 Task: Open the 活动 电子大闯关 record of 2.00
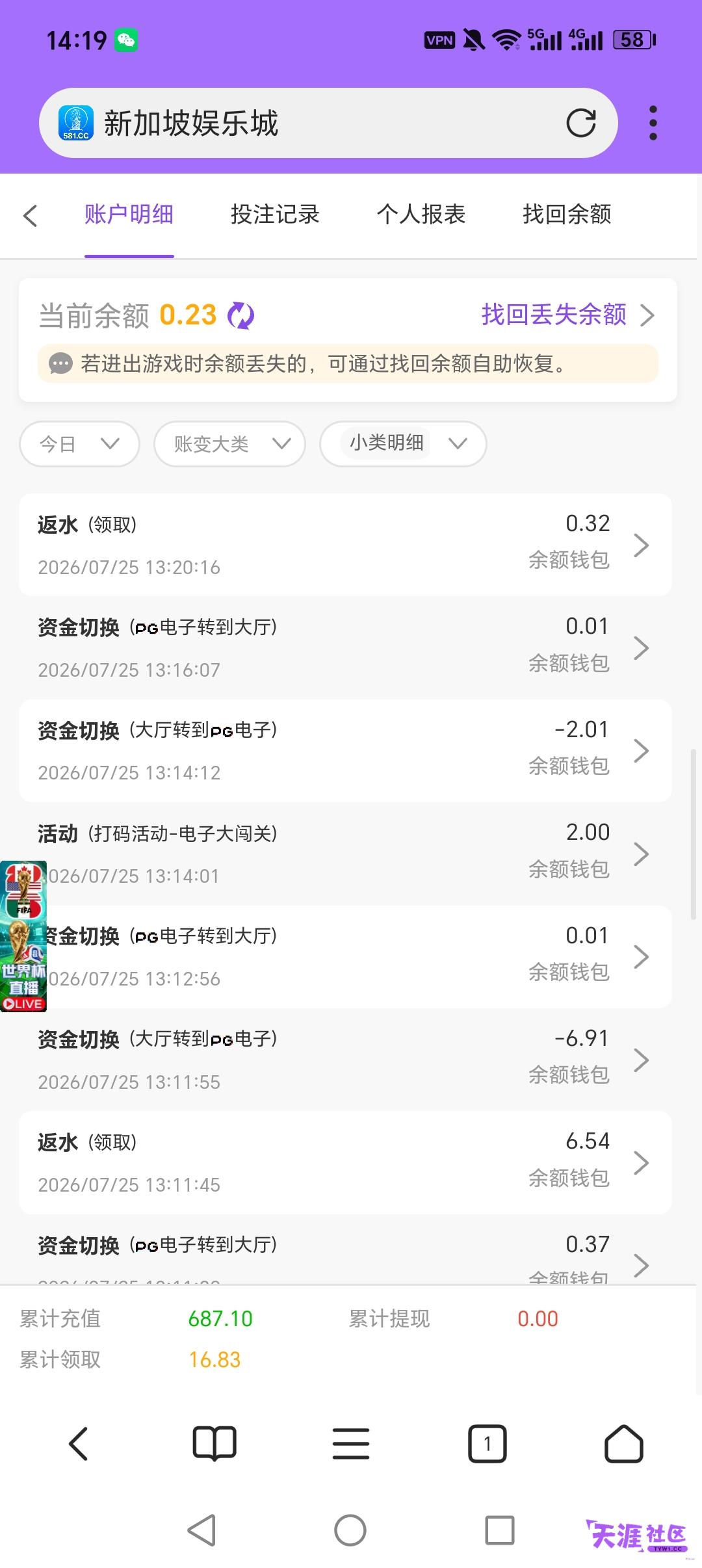click(345, 854)
